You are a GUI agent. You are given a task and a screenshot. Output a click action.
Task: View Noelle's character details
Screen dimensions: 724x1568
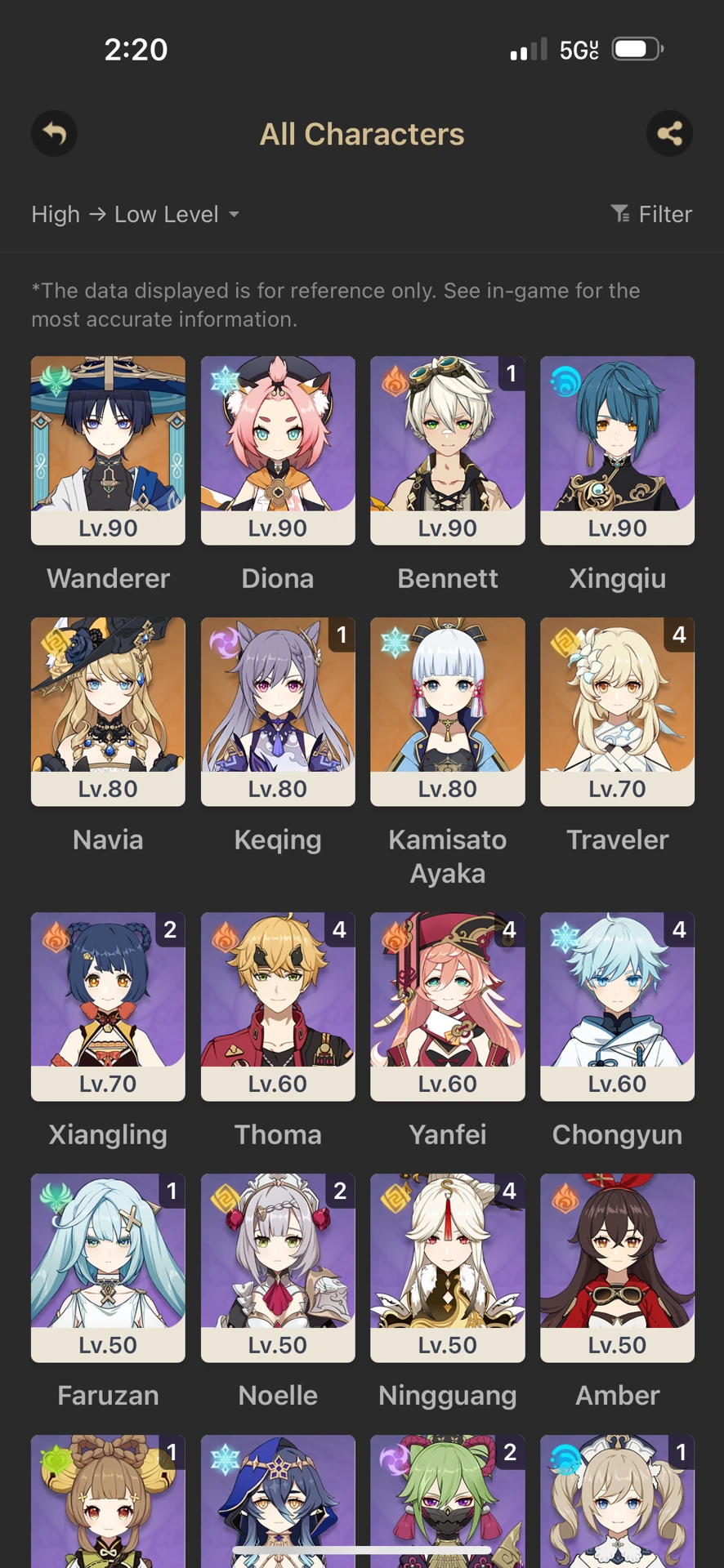(278, 1267)
